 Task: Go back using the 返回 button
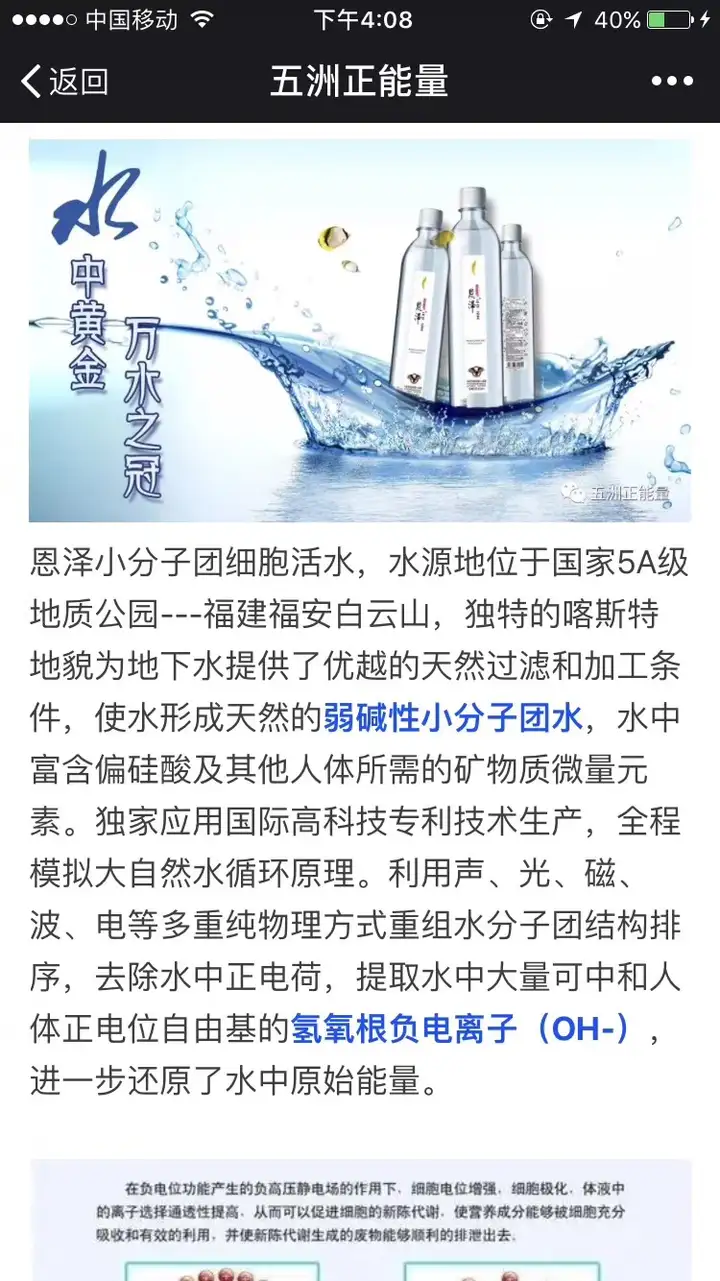64,81
